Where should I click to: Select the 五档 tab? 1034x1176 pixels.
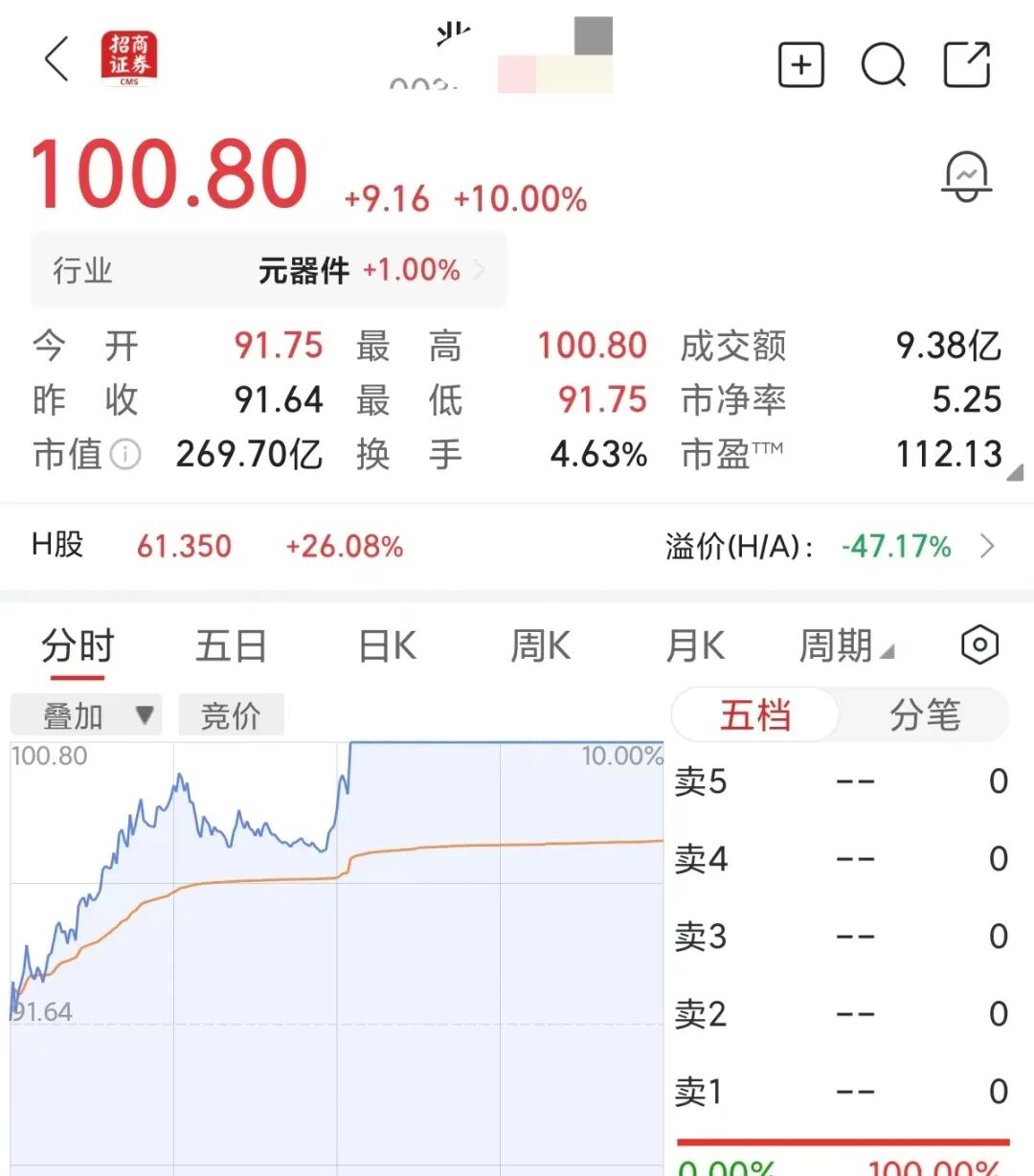tap(755, 714)
